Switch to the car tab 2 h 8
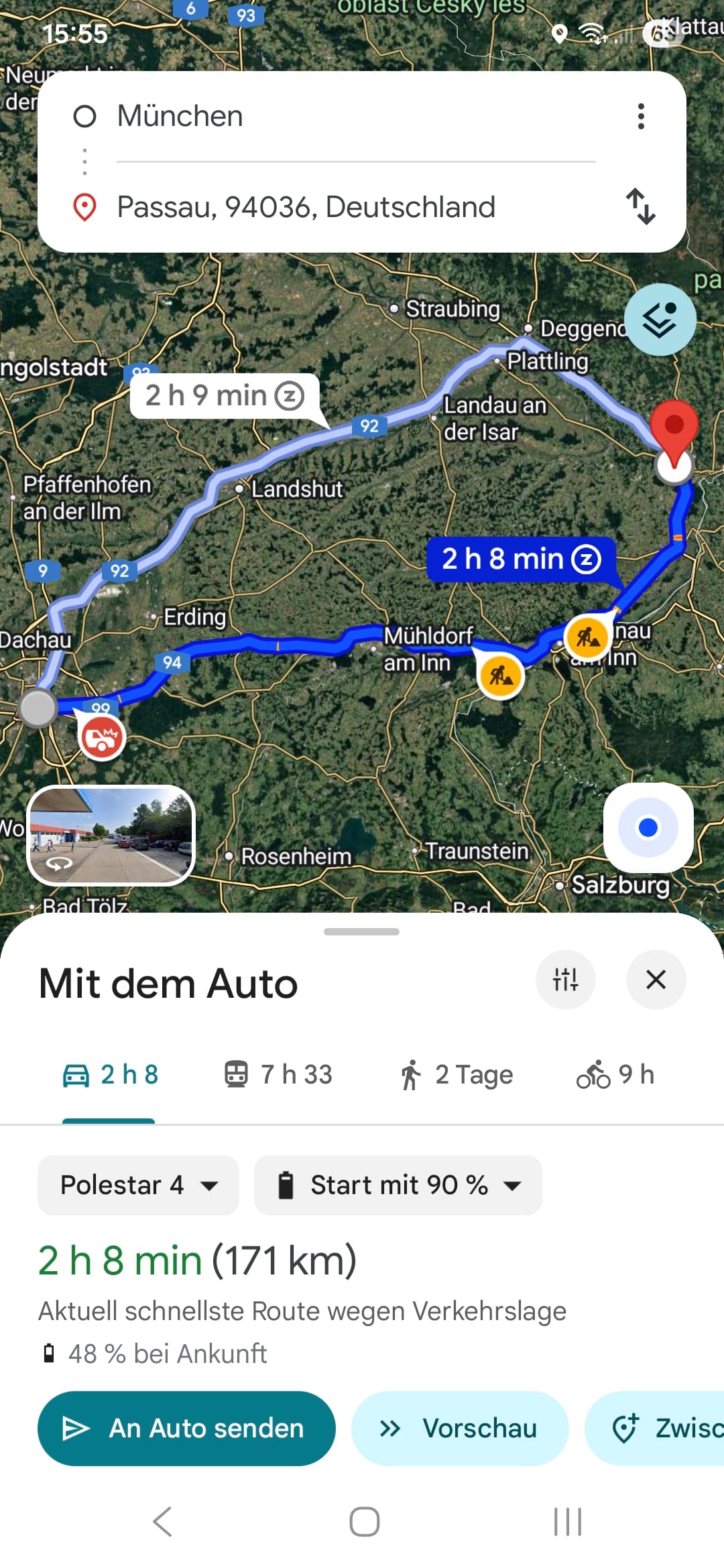This screenshot has height=1568, width=724. click(x=111, y=1075)
